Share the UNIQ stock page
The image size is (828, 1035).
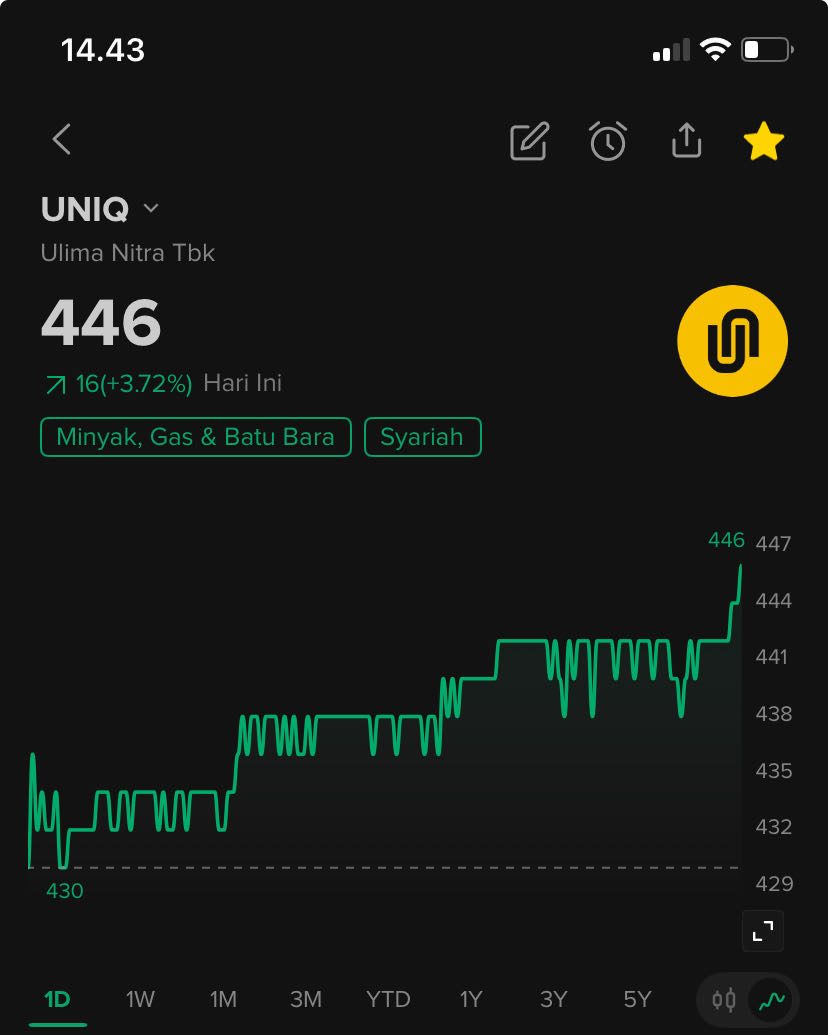686,140
